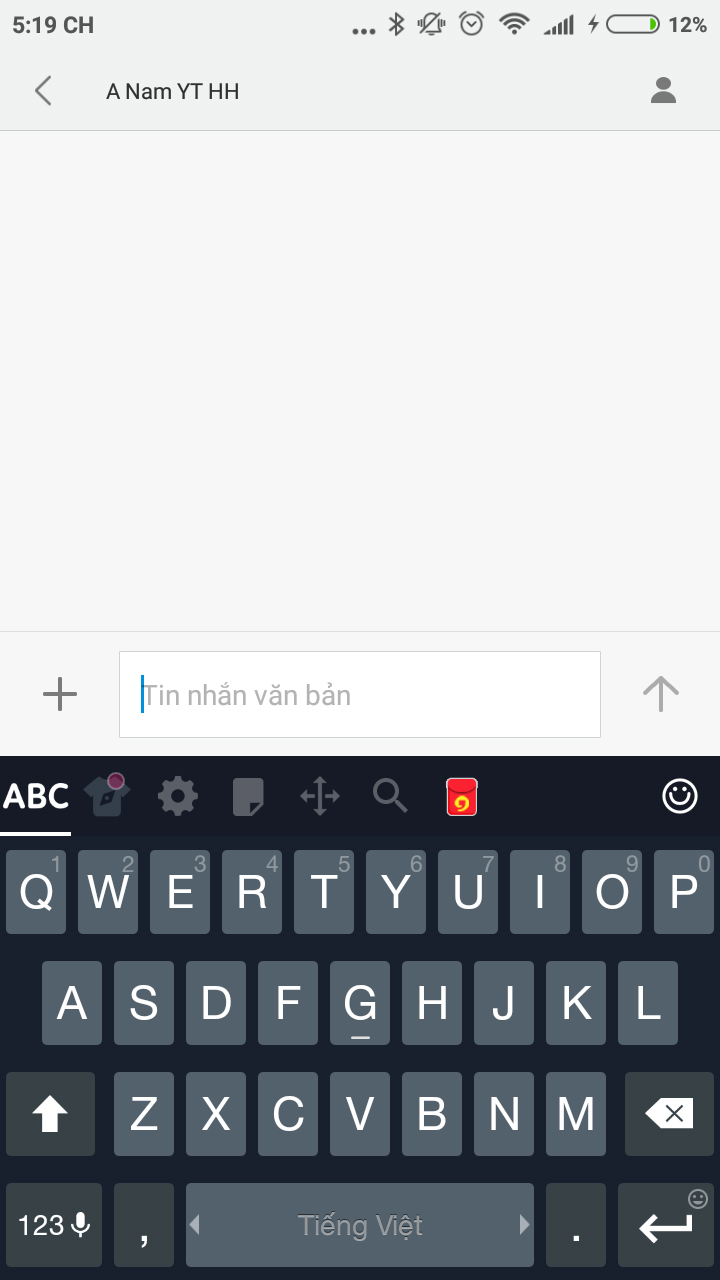Focus the Tin nhắn văn bản field
720x1280 pixels.
(360, 695)
